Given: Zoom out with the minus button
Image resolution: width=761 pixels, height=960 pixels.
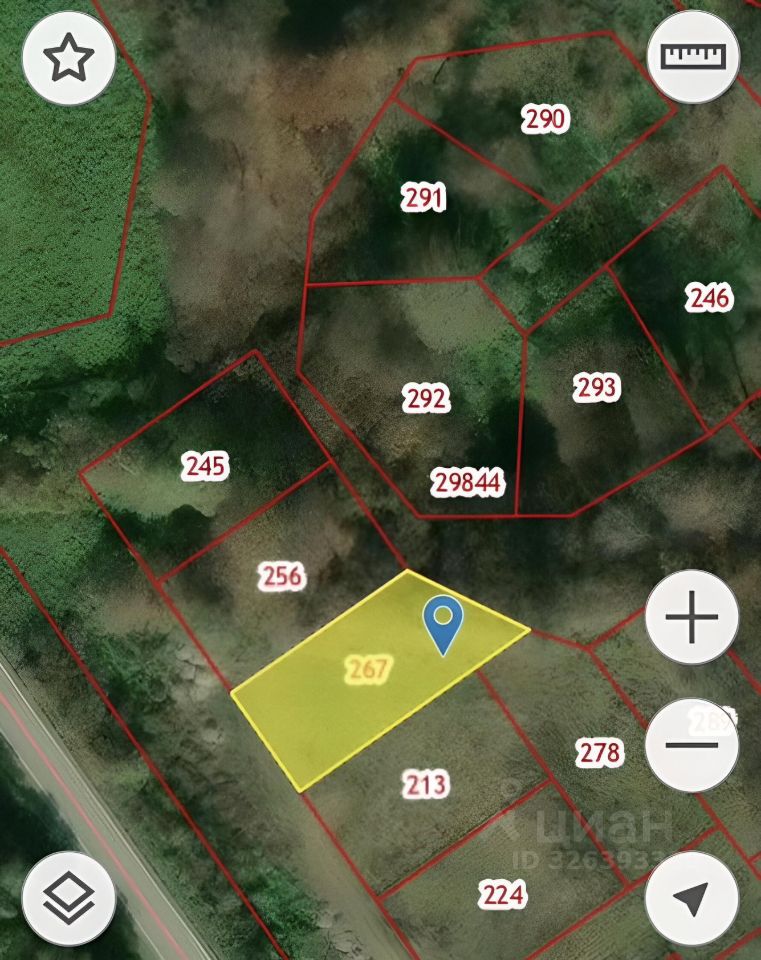Looking at the screenshot, I should [692, 745].
